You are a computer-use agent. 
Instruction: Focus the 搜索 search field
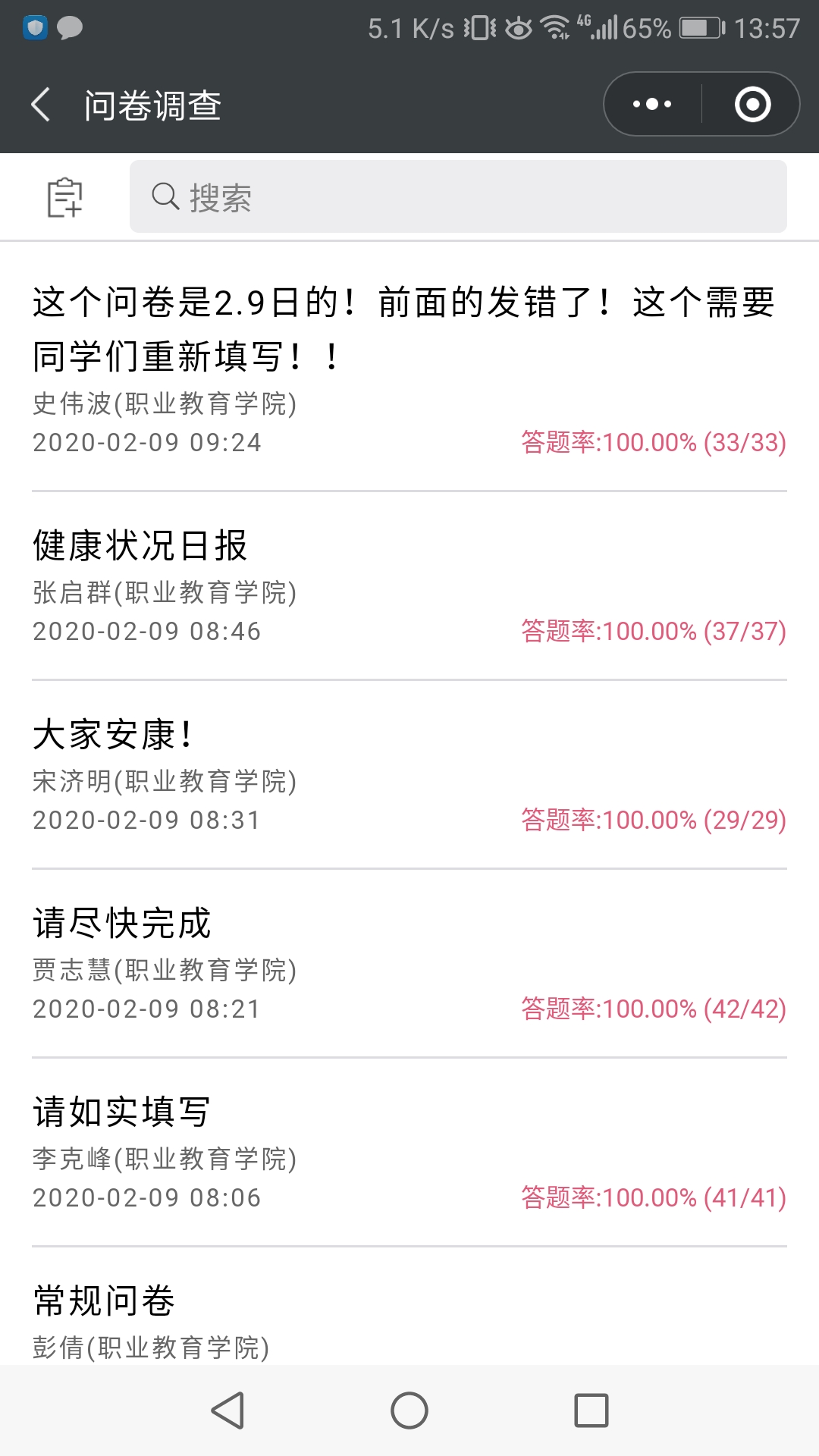click(458, 197)
